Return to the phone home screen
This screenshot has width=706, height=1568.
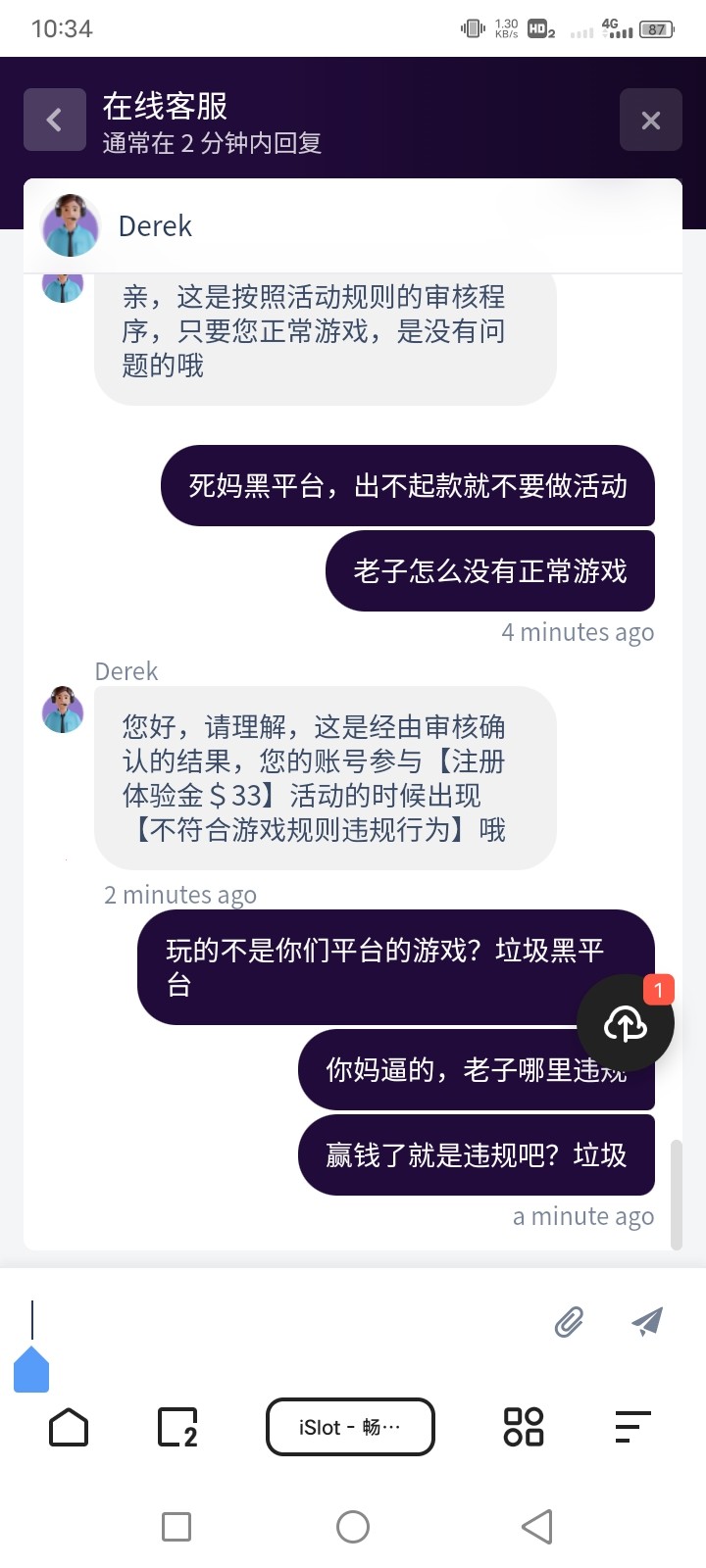point(353,1526)
